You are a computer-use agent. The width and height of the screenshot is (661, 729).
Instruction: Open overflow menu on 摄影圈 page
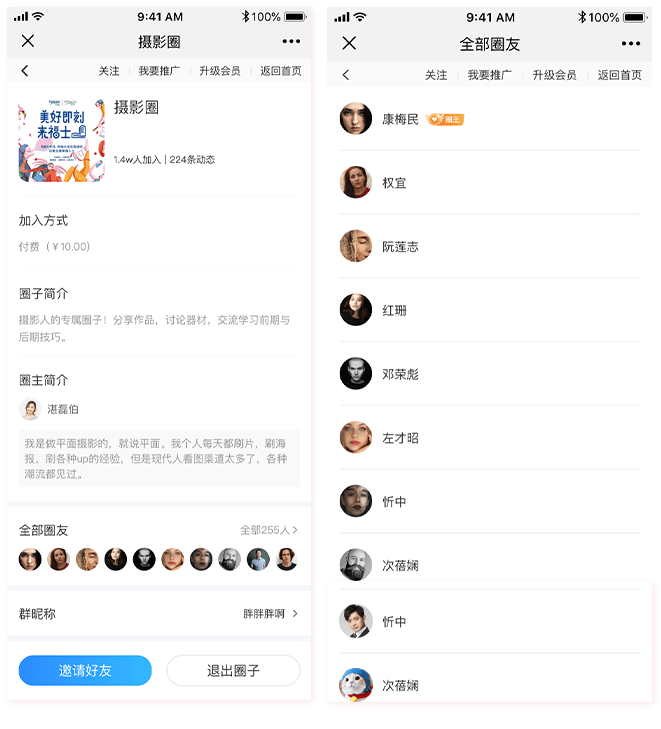(291, 41)
